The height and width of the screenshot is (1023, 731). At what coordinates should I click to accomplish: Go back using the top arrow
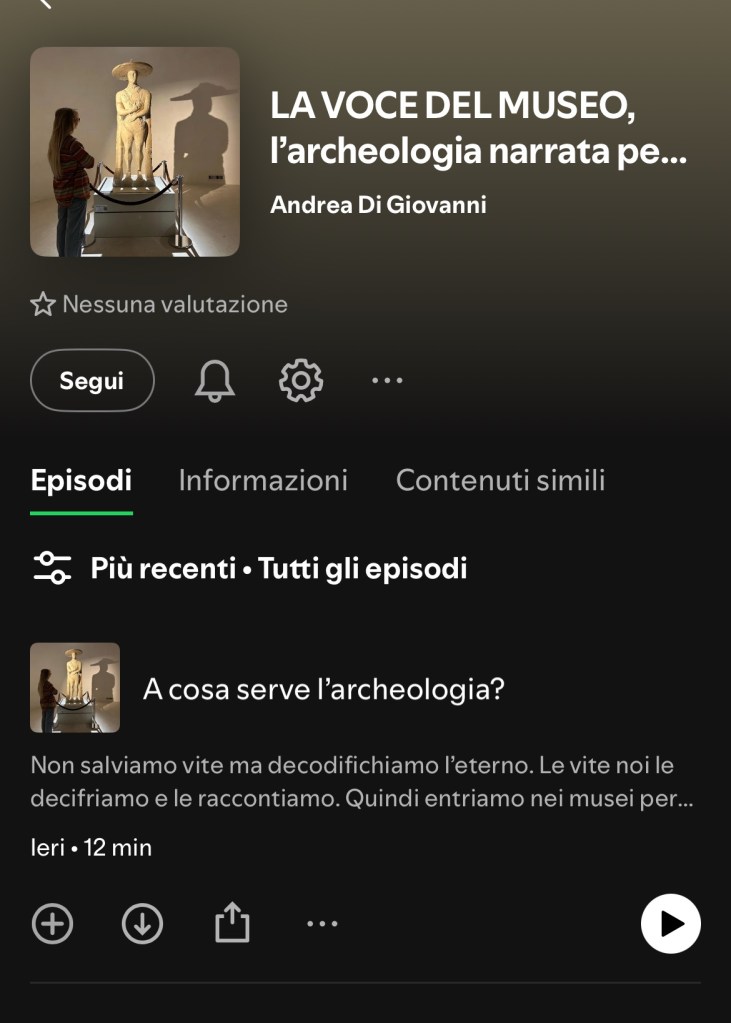pos(44,4)
